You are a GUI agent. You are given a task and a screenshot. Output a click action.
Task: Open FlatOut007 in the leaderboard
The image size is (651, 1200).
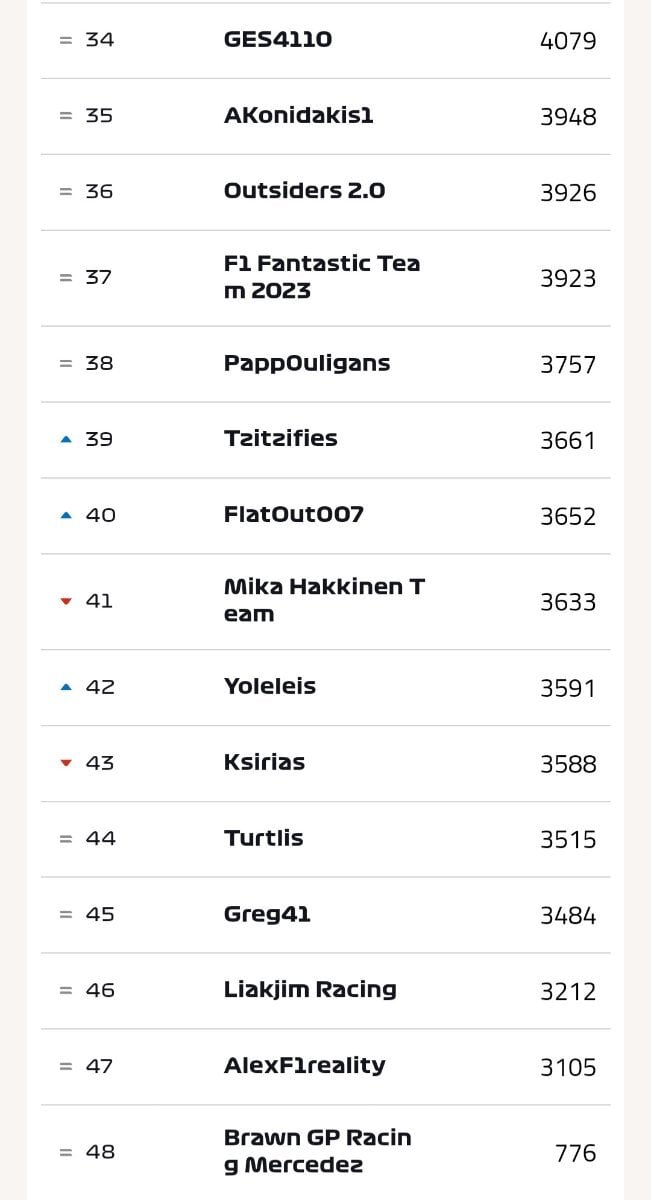325,516
